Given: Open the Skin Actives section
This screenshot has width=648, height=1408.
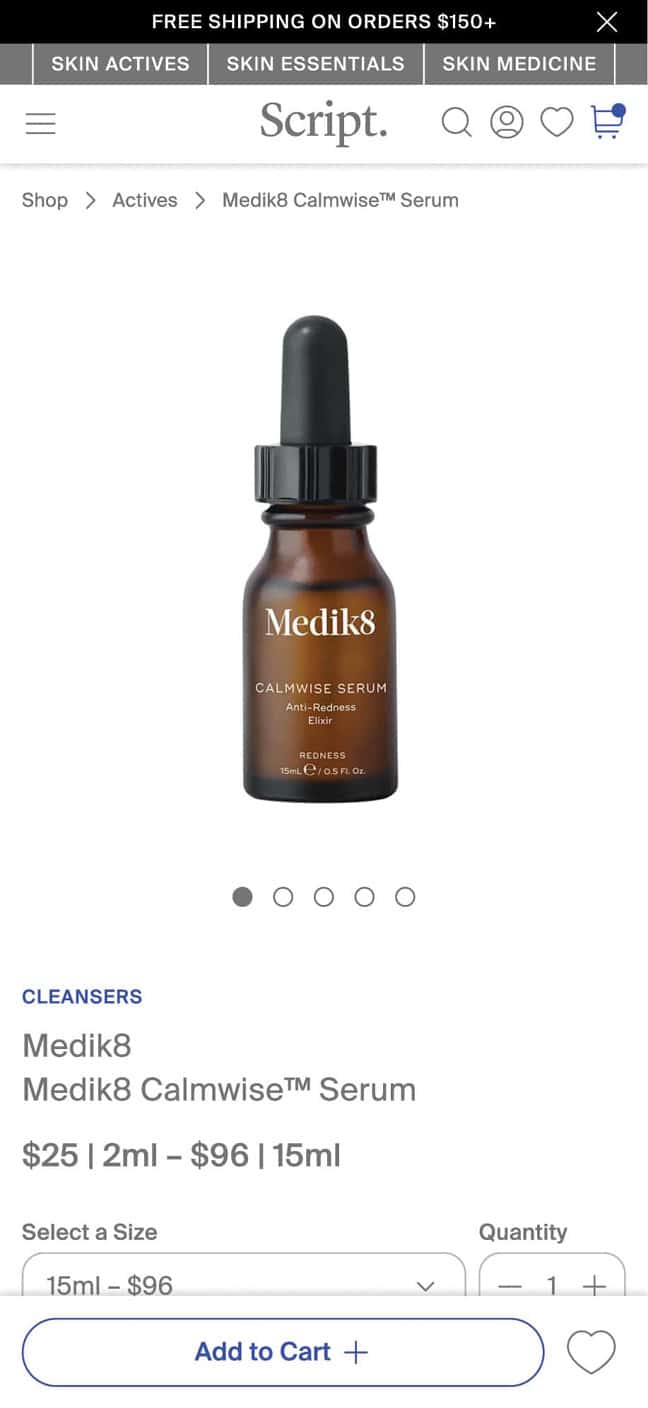Looking at the screenshot, I should click(x=120, y=64).
